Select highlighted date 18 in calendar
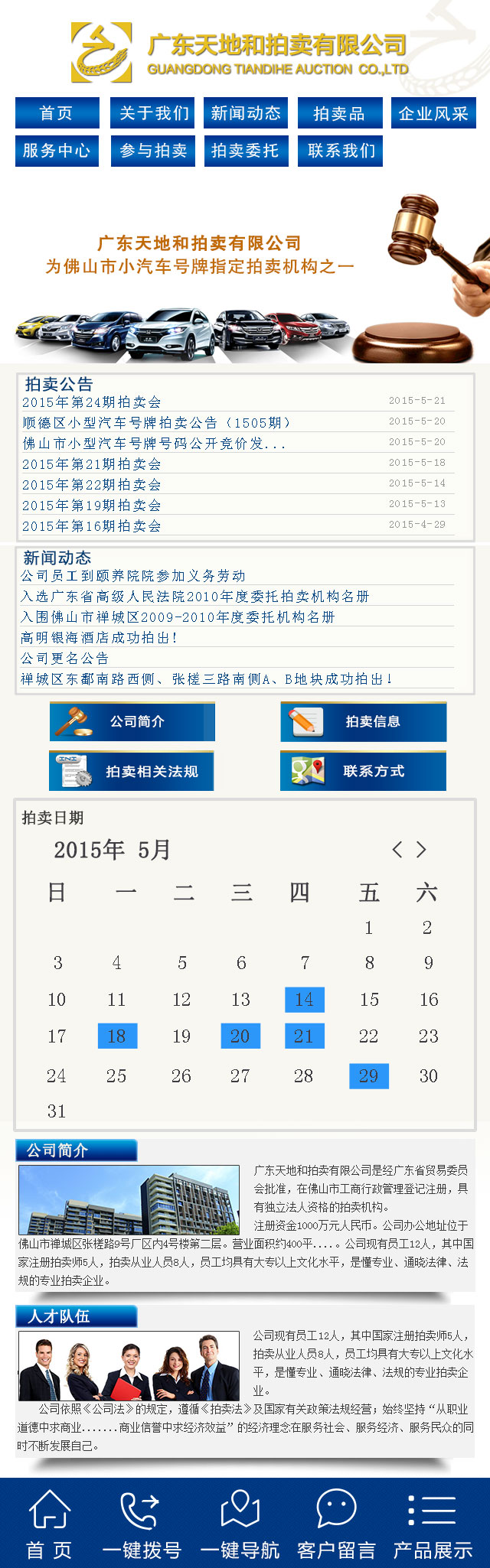This screenshot has height=1568, width=490. [x=117, y=1036]
